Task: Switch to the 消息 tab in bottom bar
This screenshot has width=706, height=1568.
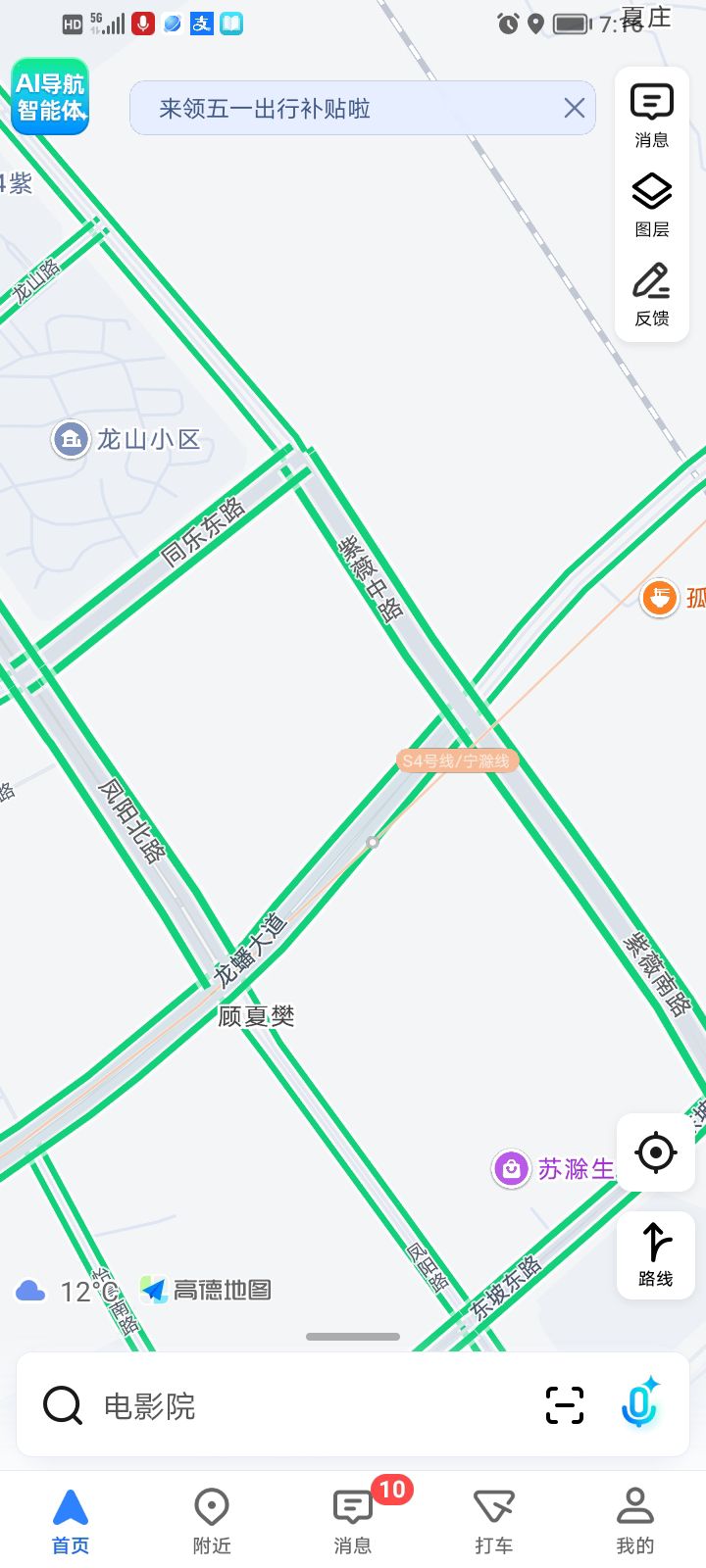Action: (x=353, y=1521)
